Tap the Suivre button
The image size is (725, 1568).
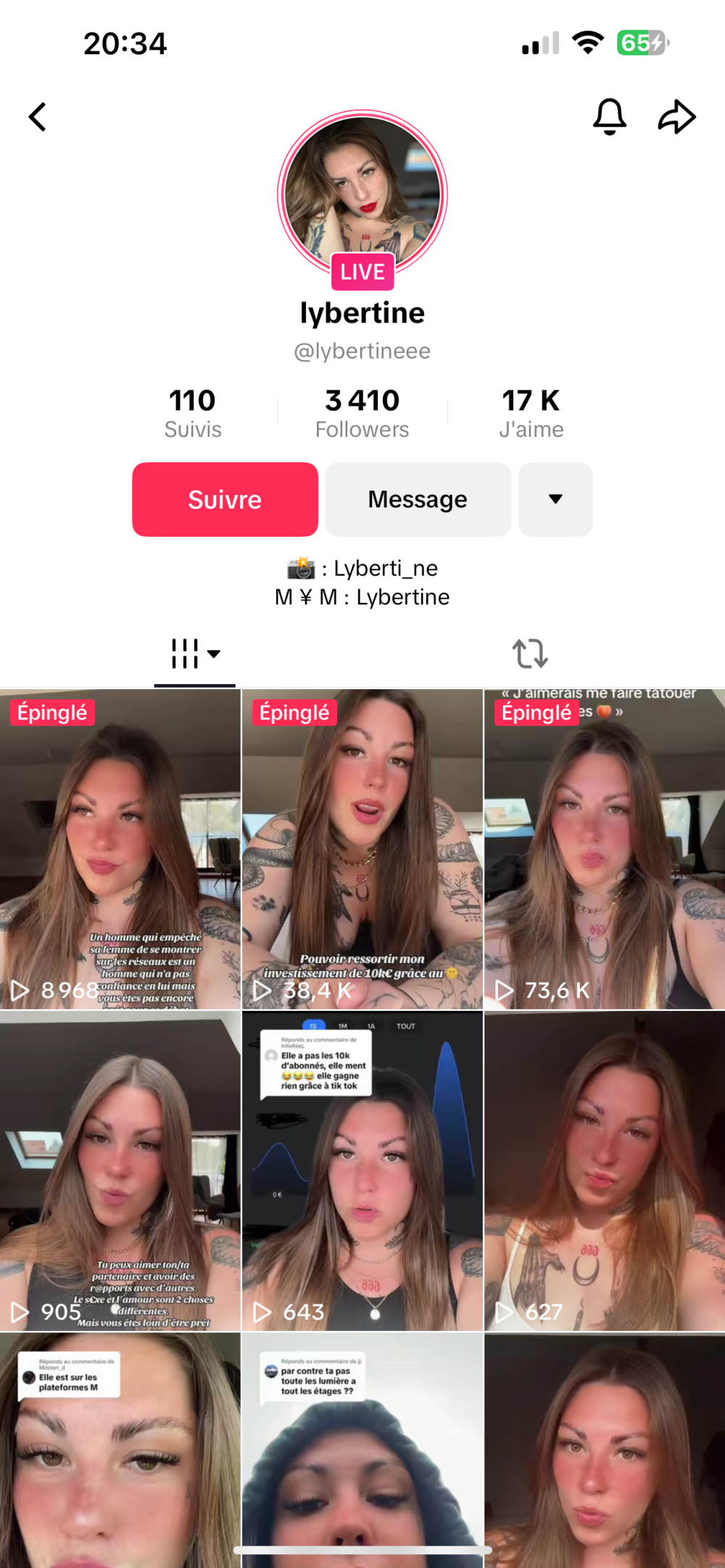(225, 499)
